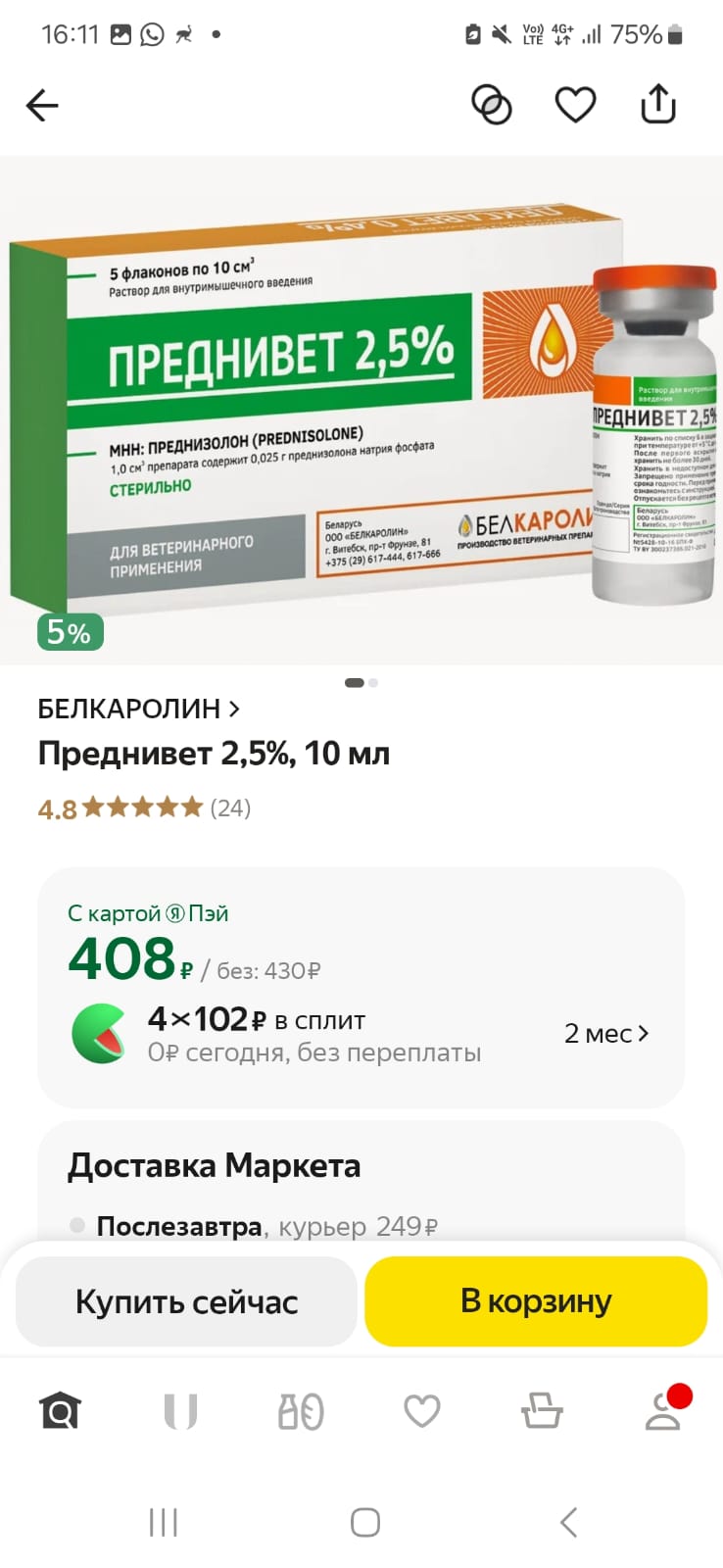Share this product

(x=658, y=104)
